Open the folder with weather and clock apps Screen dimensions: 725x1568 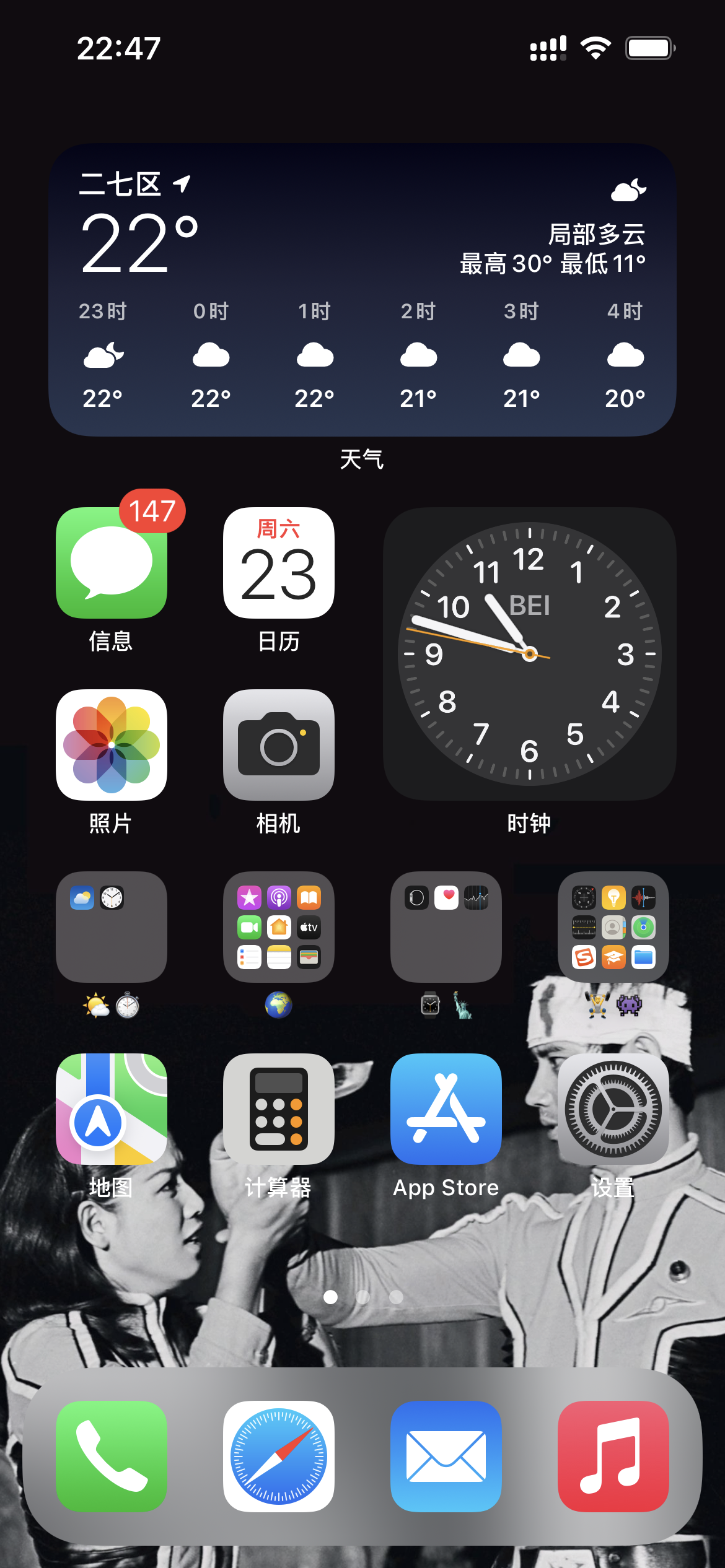112,926
